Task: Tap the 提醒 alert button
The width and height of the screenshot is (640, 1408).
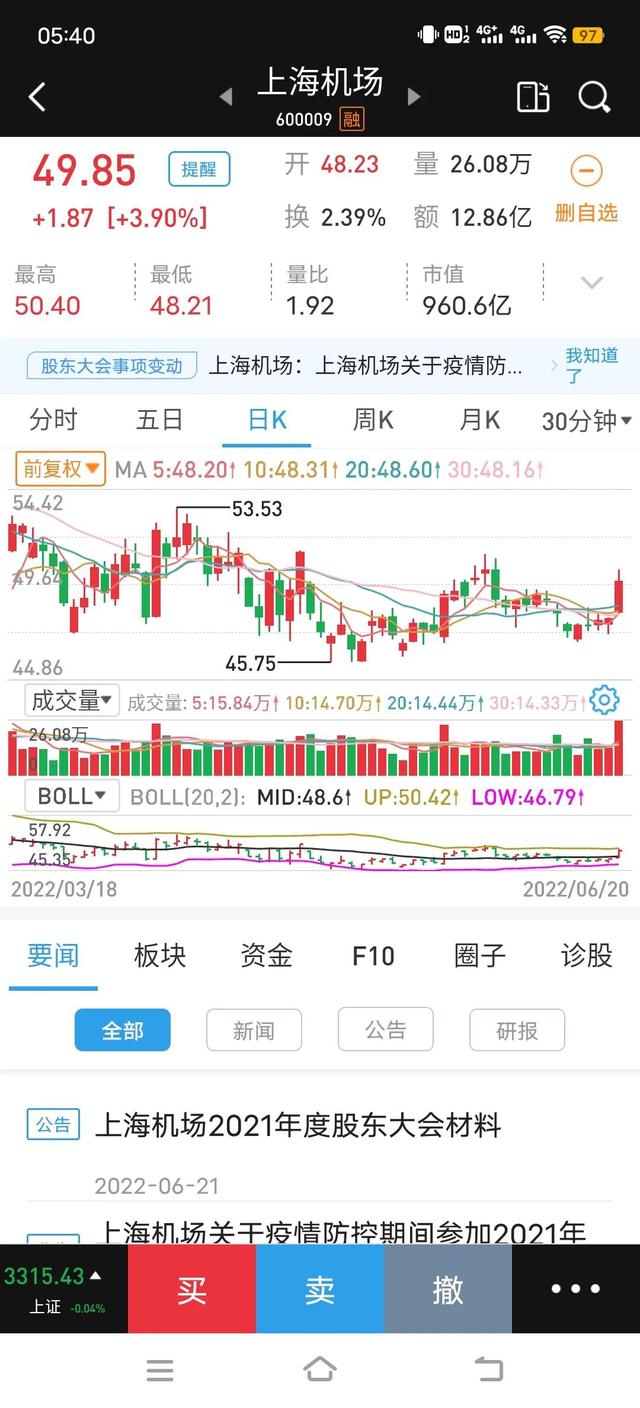Action: [x=199, y=169]
